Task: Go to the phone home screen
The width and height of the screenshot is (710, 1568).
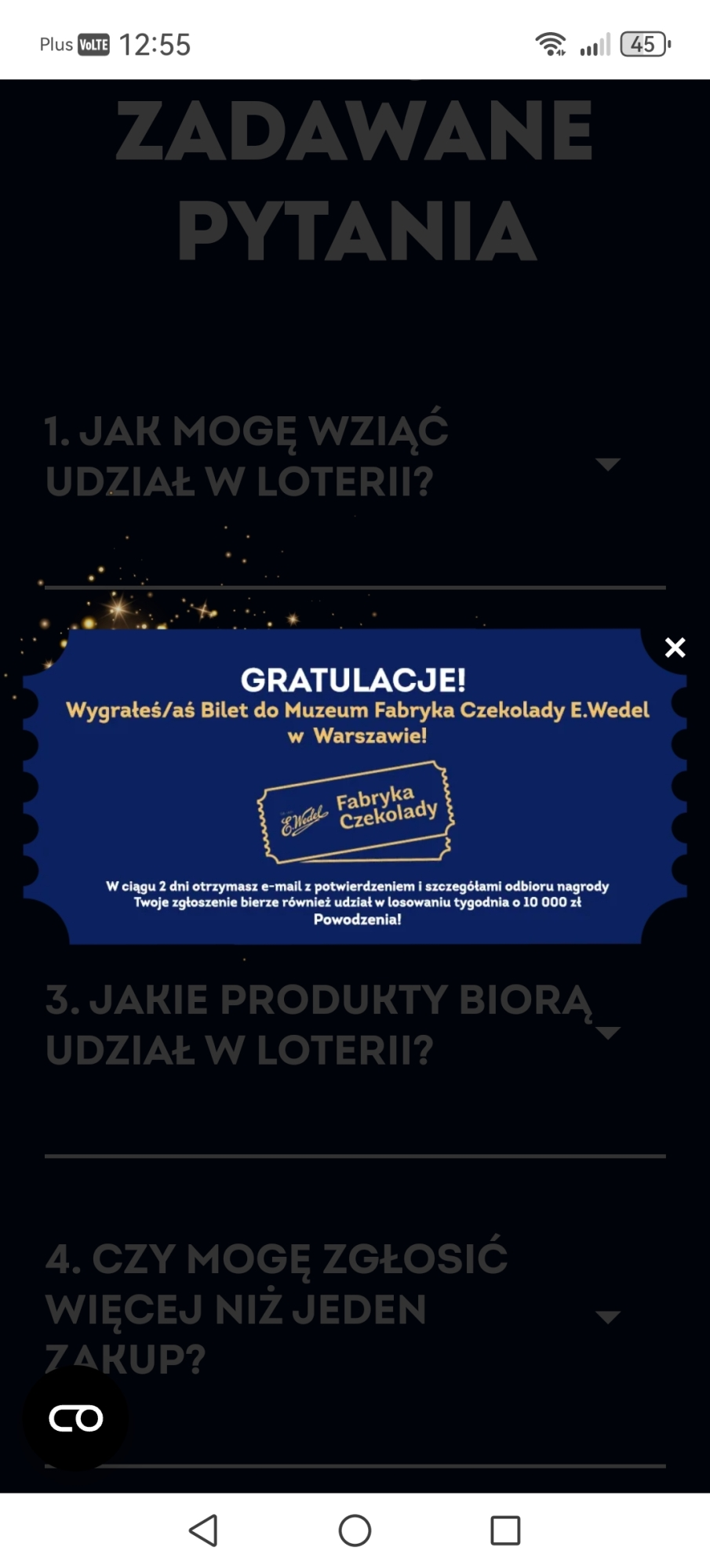Action: pyautogui.click(x=355, y=1530)
